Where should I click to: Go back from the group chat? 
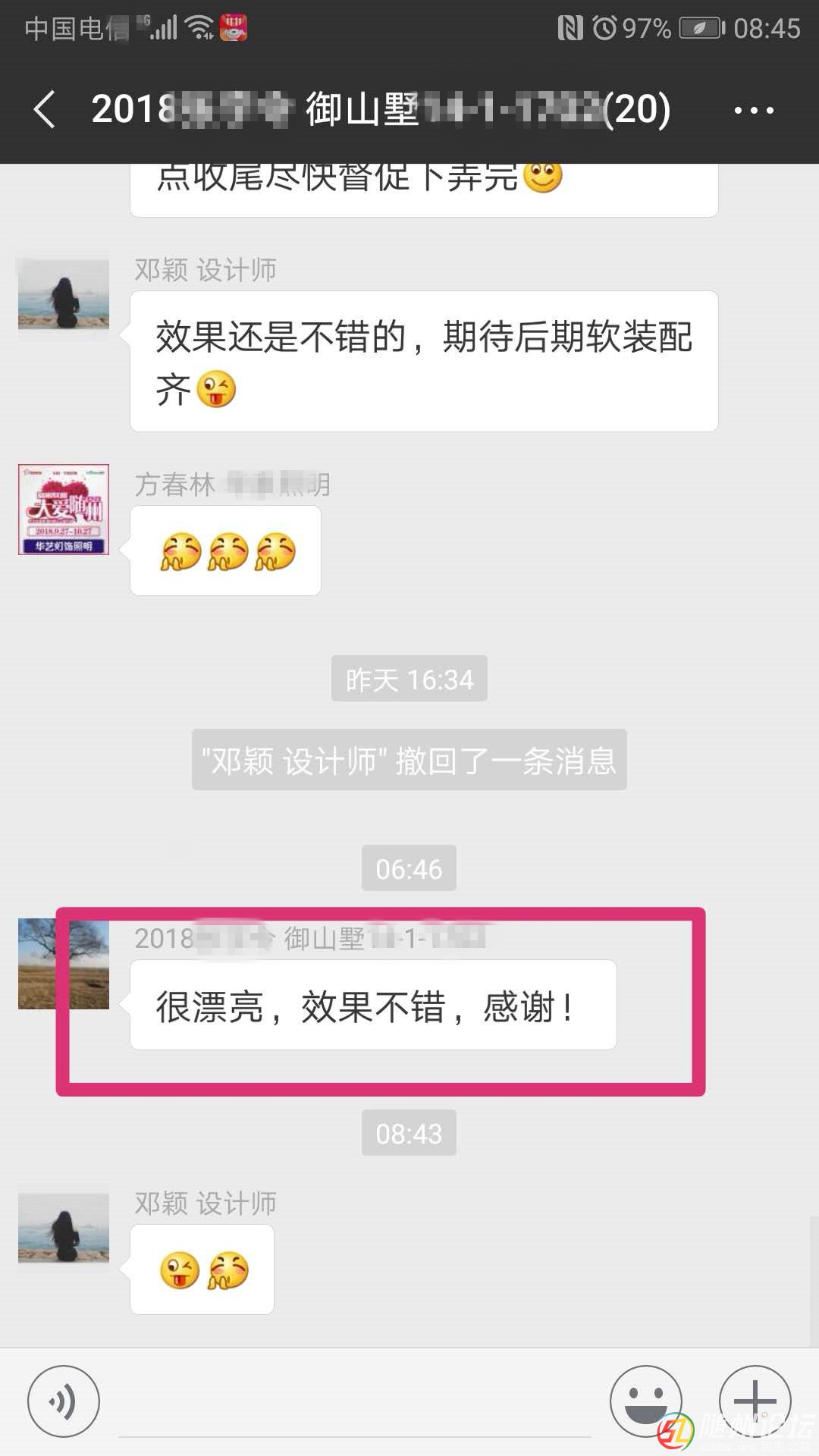coord(45,109)
